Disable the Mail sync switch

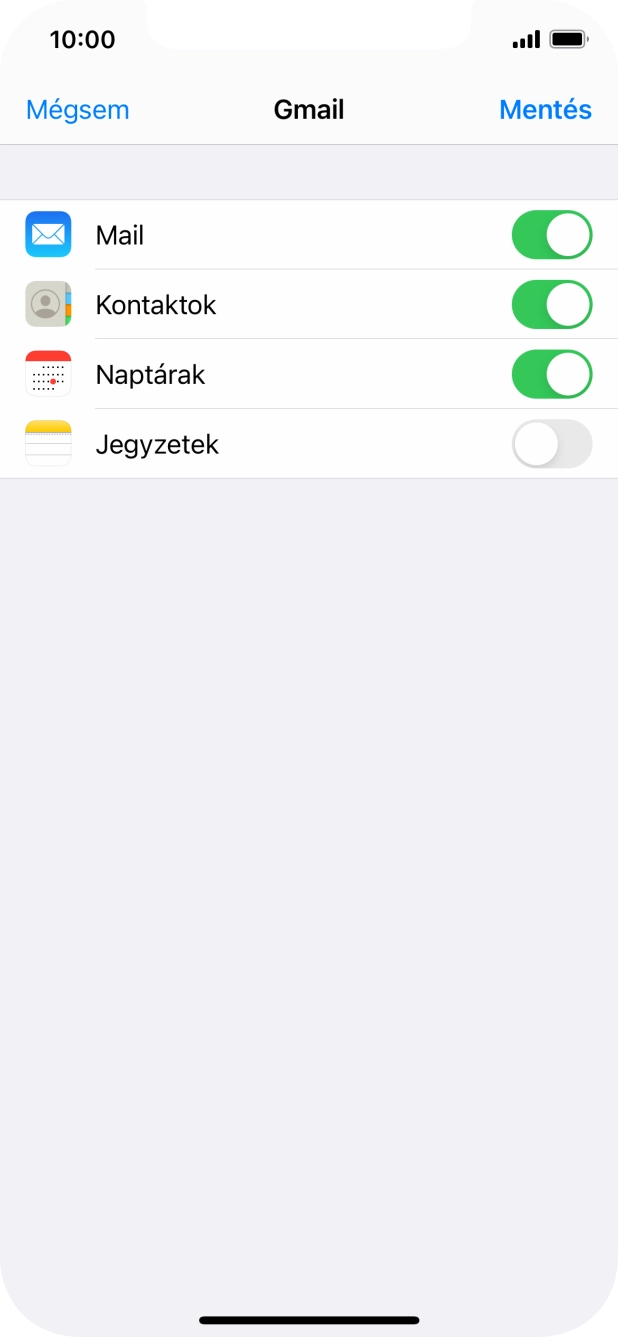[x=551, y=235]
